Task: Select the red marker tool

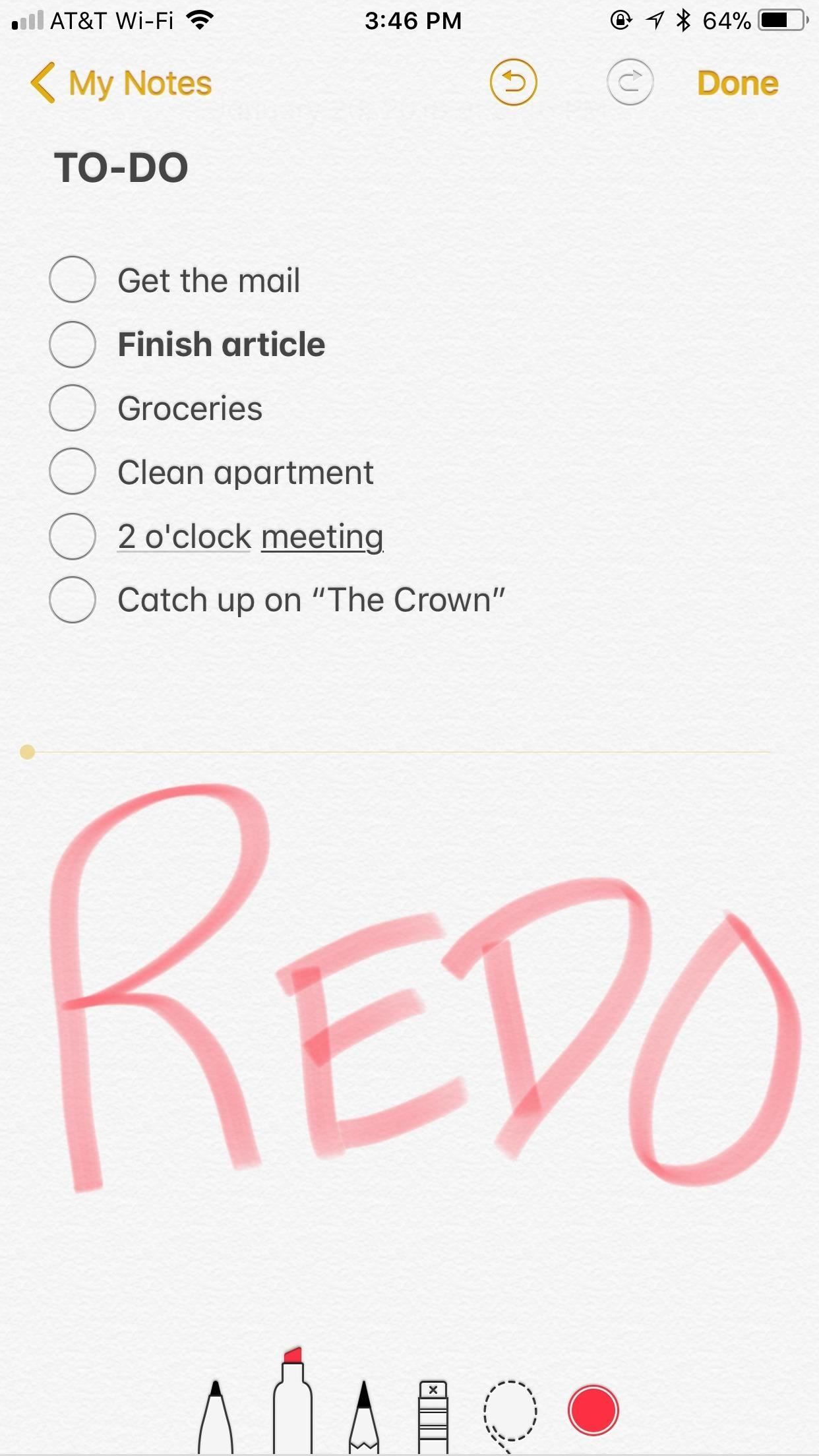Action: (292, 1401)
